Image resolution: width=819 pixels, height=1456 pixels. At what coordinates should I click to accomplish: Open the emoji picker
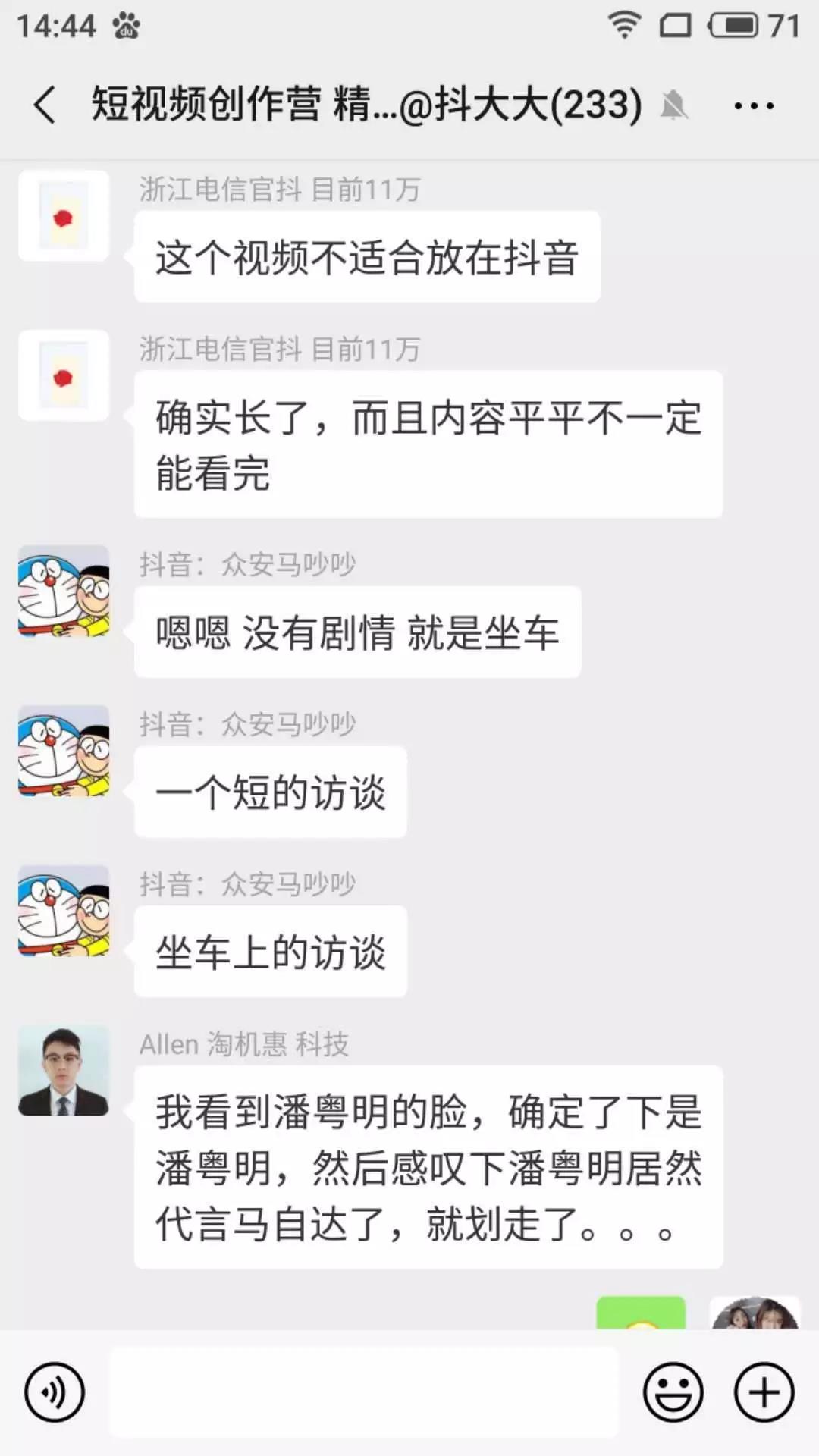click(673, 1392)
